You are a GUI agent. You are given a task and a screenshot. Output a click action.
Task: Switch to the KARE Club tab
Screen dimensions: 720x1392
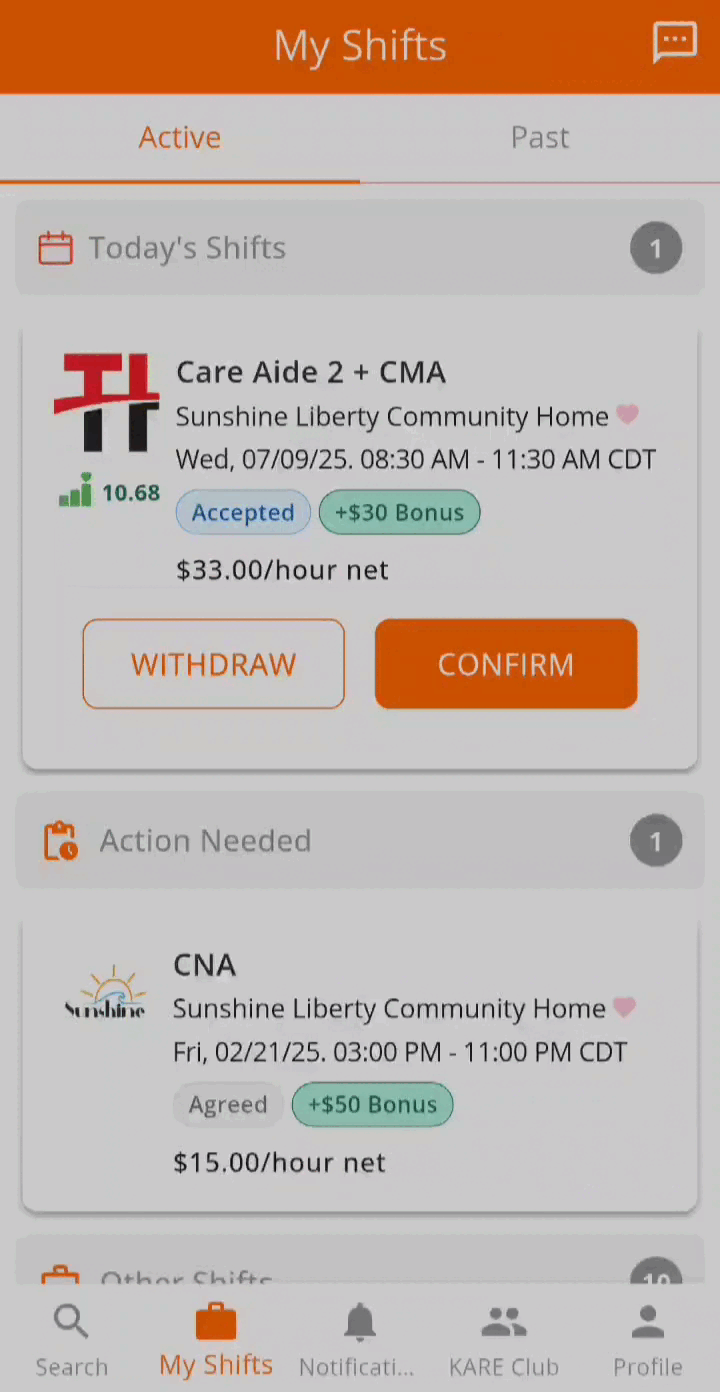coord(503,1340)
